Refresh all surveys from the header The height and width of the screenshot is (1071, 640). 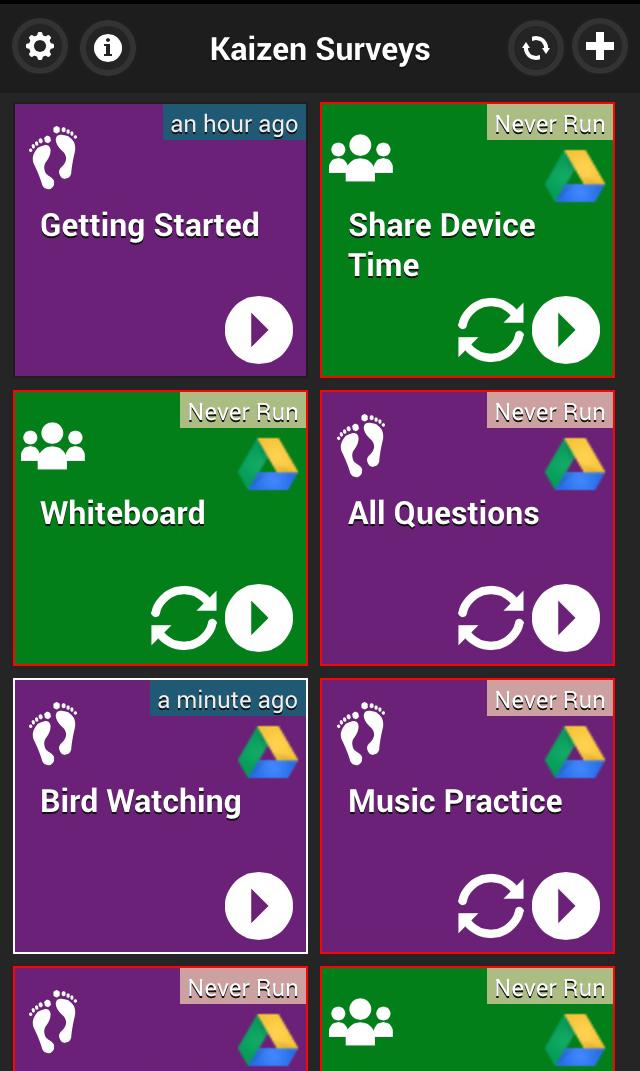(535, 47)
